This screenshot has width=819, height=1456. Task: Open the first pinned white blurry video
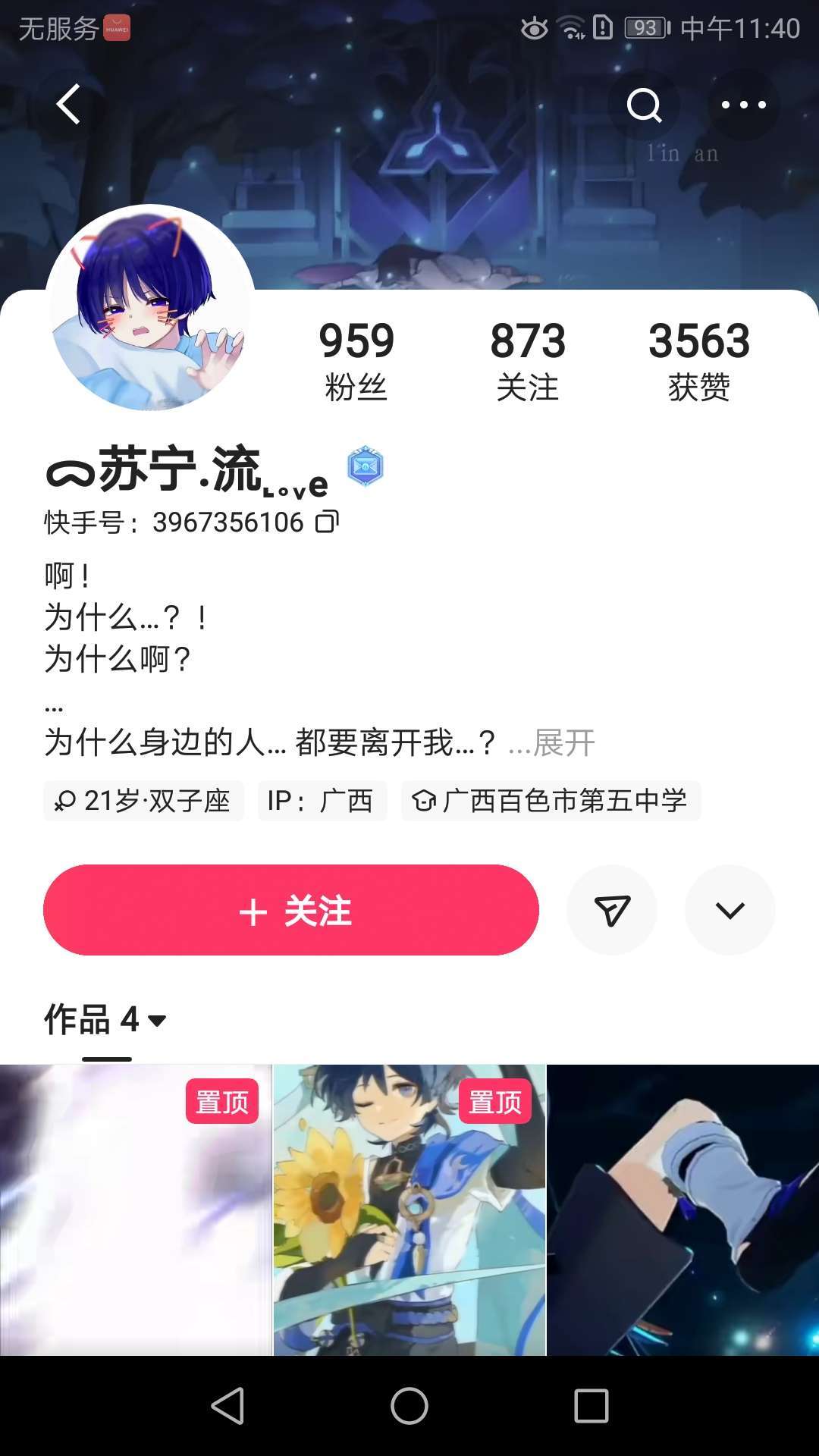(136, 1210)
